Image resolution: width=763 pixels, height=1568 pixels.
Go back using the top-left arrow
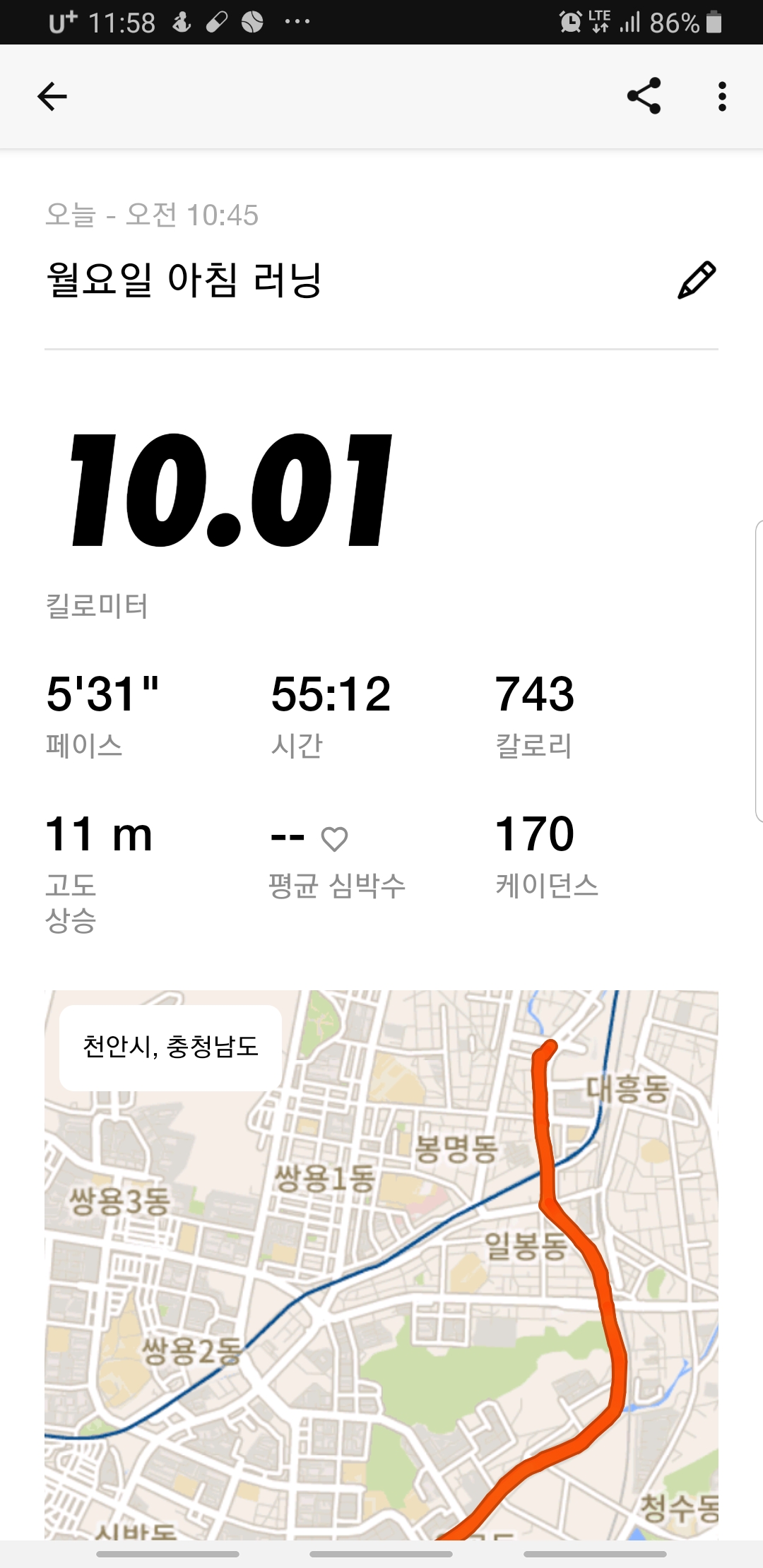[52, 96]
